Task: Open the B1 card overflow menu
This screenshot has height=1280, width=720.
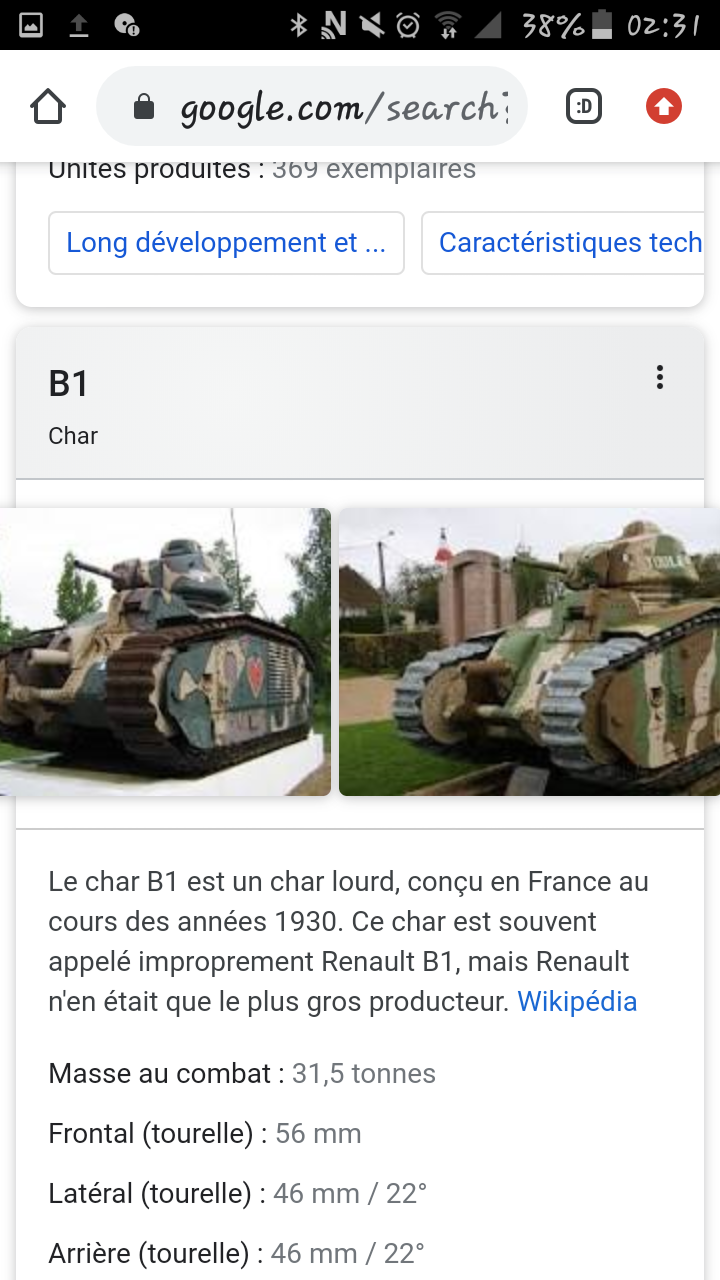Action: tap(659, 377)
